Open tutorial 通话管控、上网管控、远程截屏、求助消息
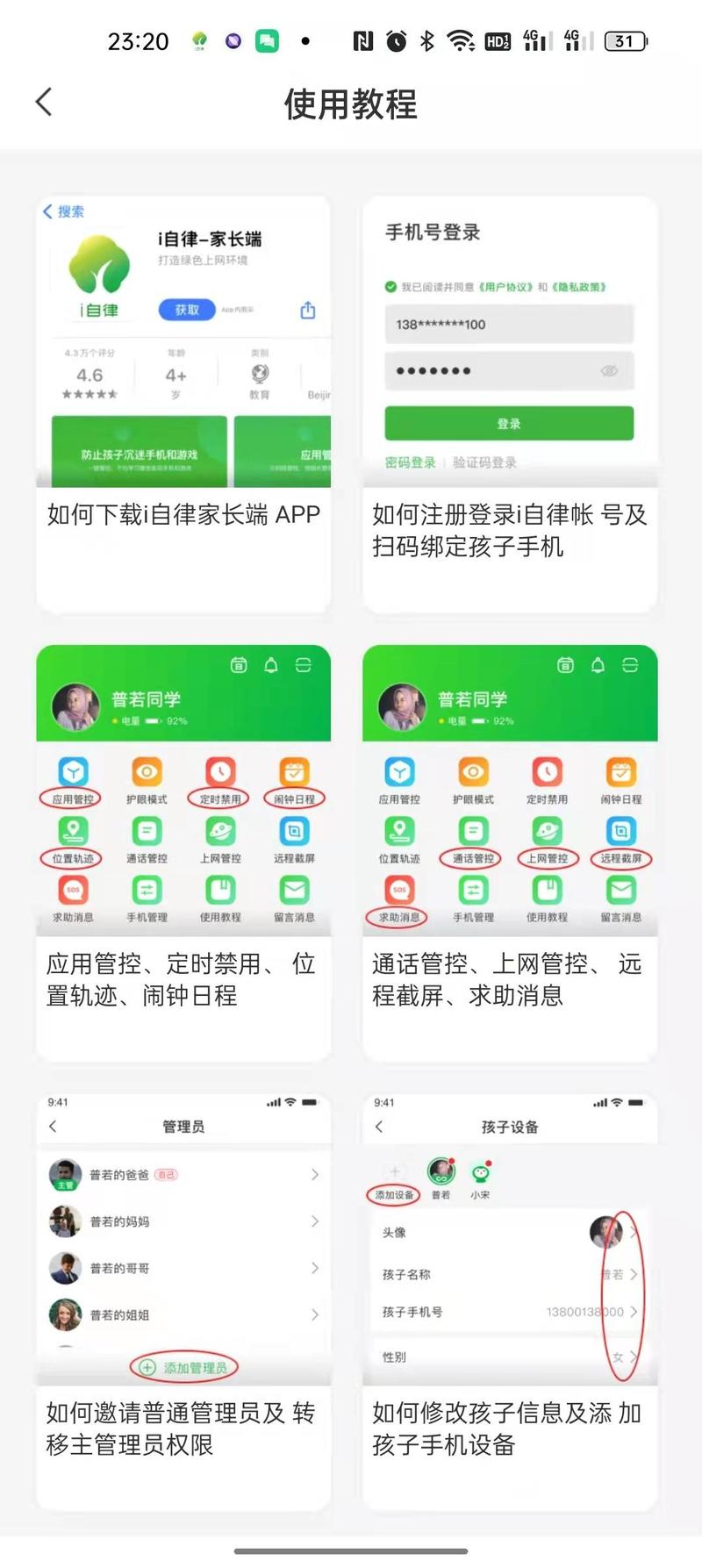The width and height of the screenshot is (702, 1568). click(510, 853)
